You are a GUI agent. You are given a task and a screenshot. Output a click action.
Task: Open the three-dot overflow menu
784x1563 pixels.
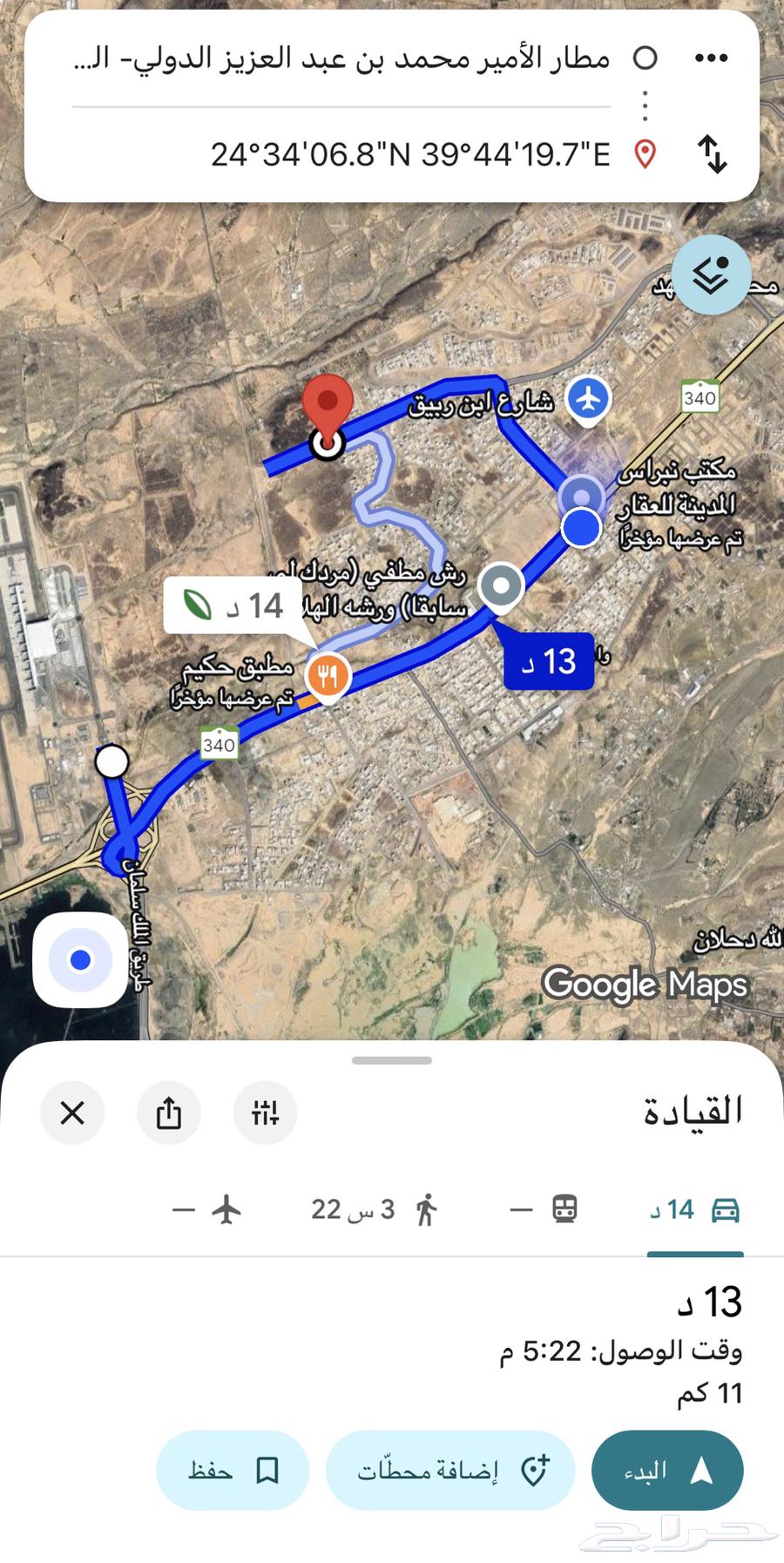[x=711, y=58]
